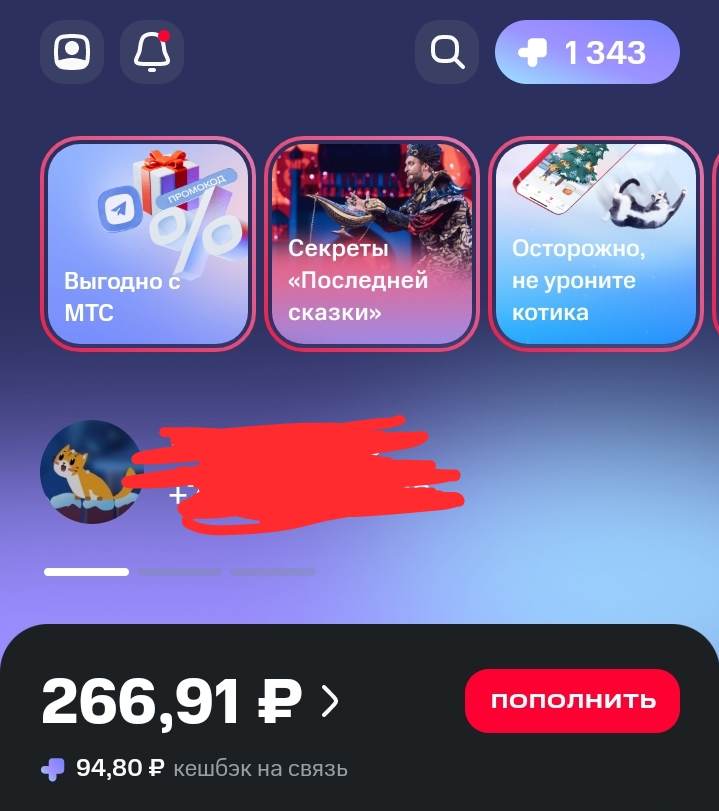This screenshot has height=811, width=719.
Task: Tap the search magnifier icon
Action: pyautogui.click(x=447, y=52)
